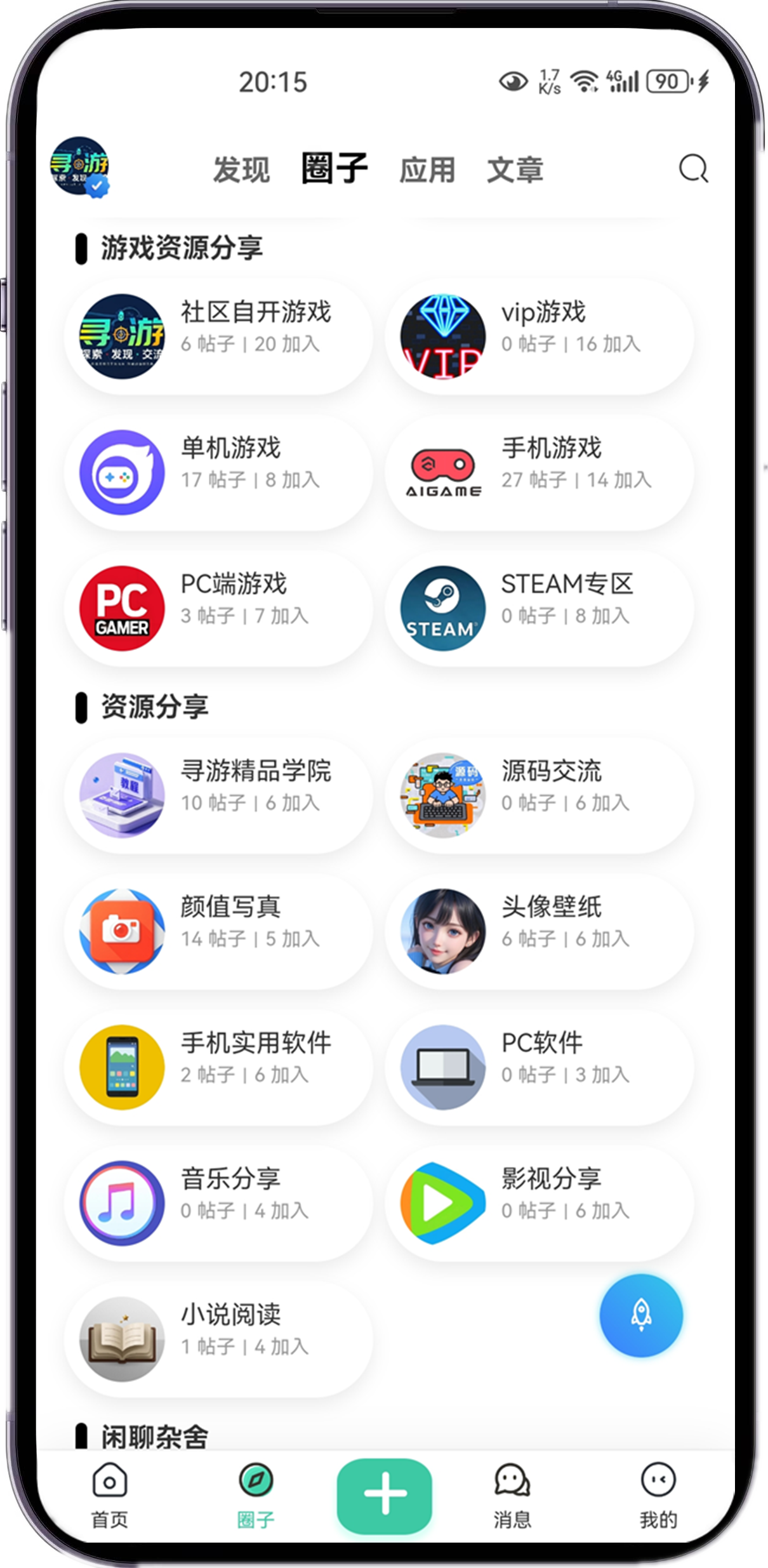Open the 寻游精品学院 circle

[218, 795]
